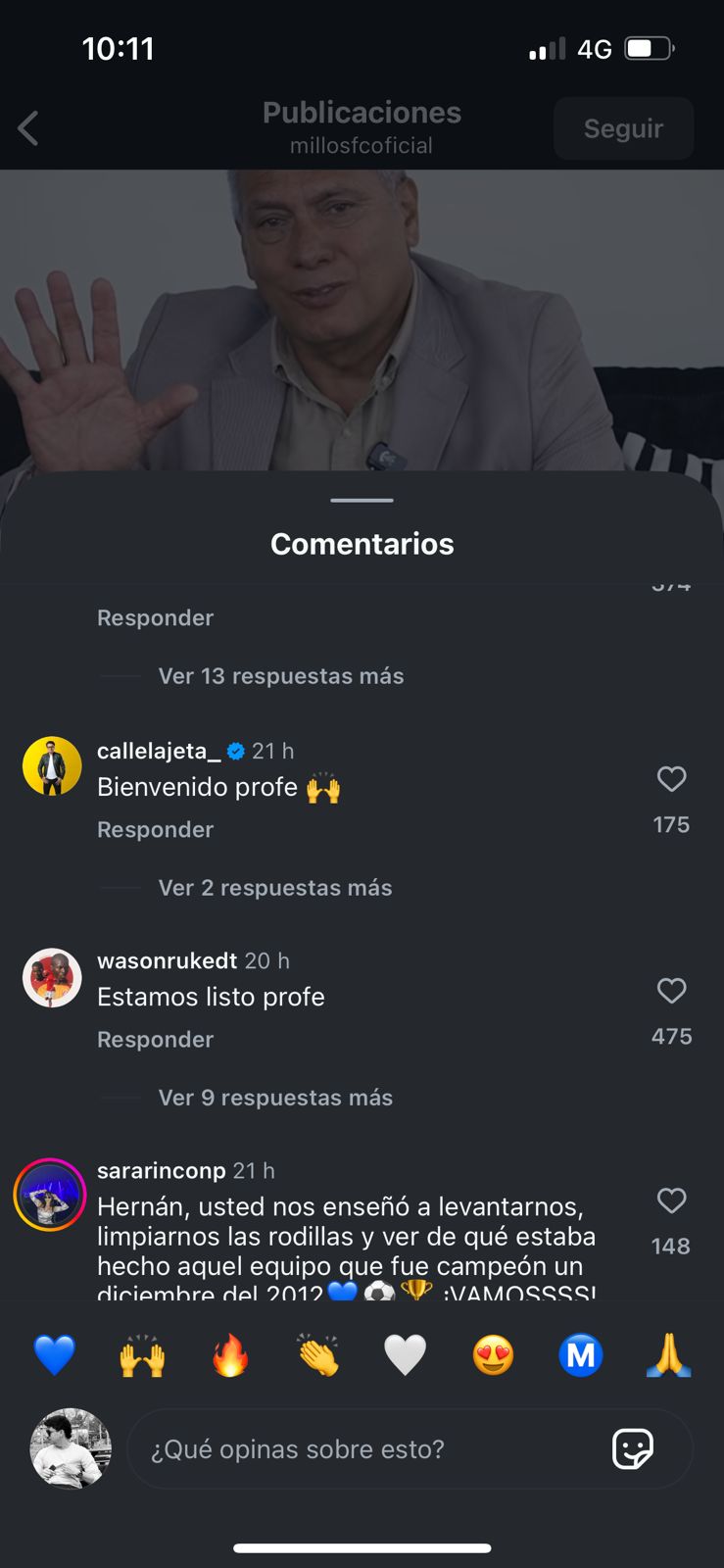
Task: View 9 more replies under wasonrukedt
Action: pyautogui.click(x=275, y=1098)
